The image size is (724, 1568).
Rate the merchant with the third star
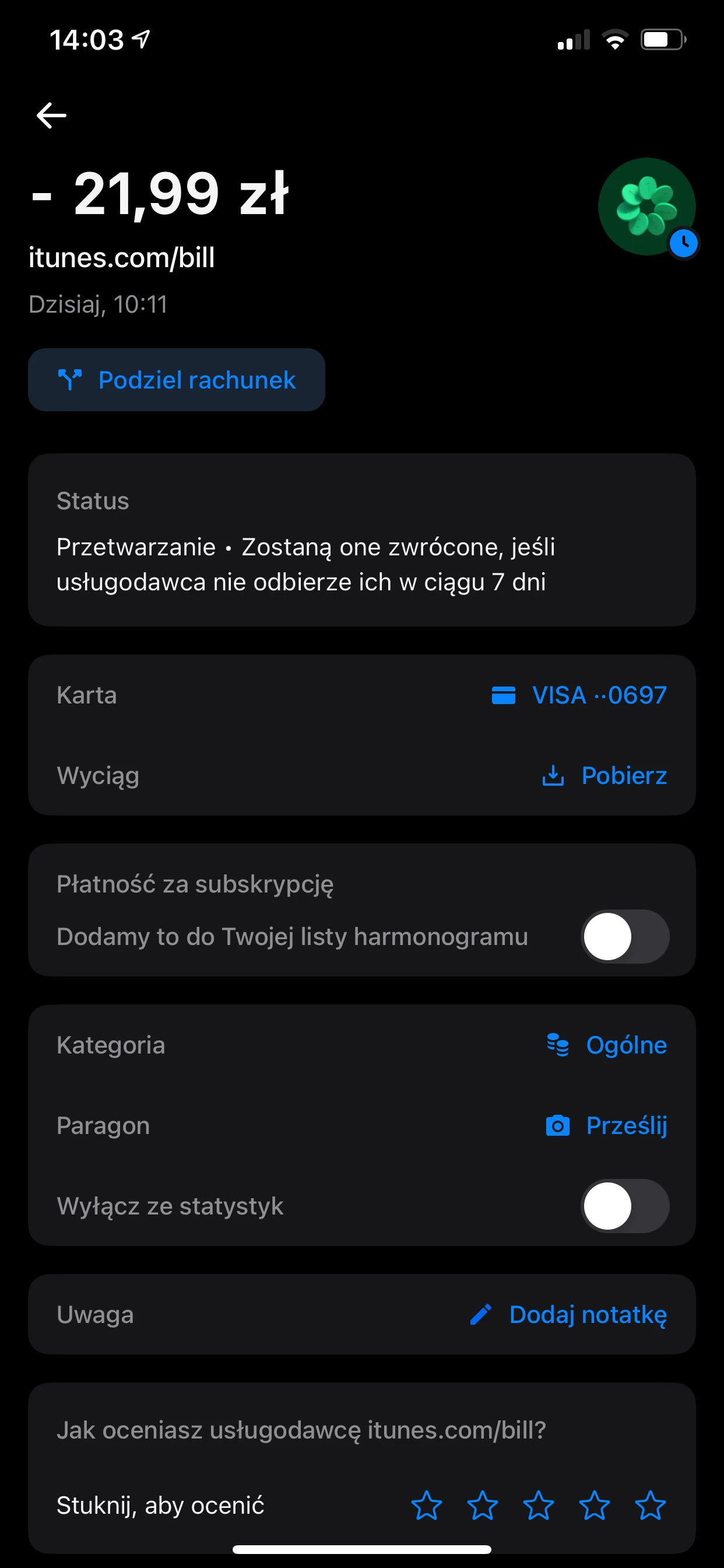coord(539,1506)
